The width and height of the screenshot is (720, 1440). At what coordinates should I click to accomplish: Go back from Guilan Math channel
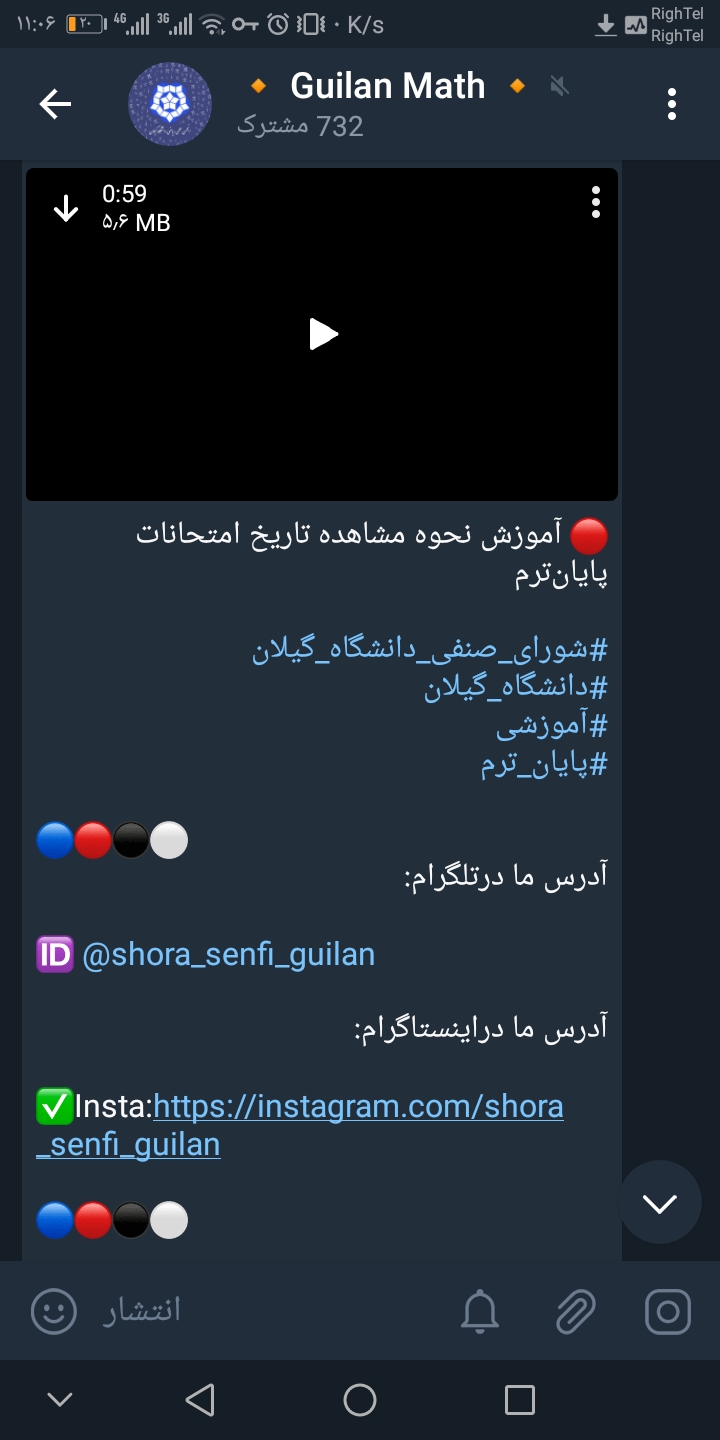(x=55, y=104)
